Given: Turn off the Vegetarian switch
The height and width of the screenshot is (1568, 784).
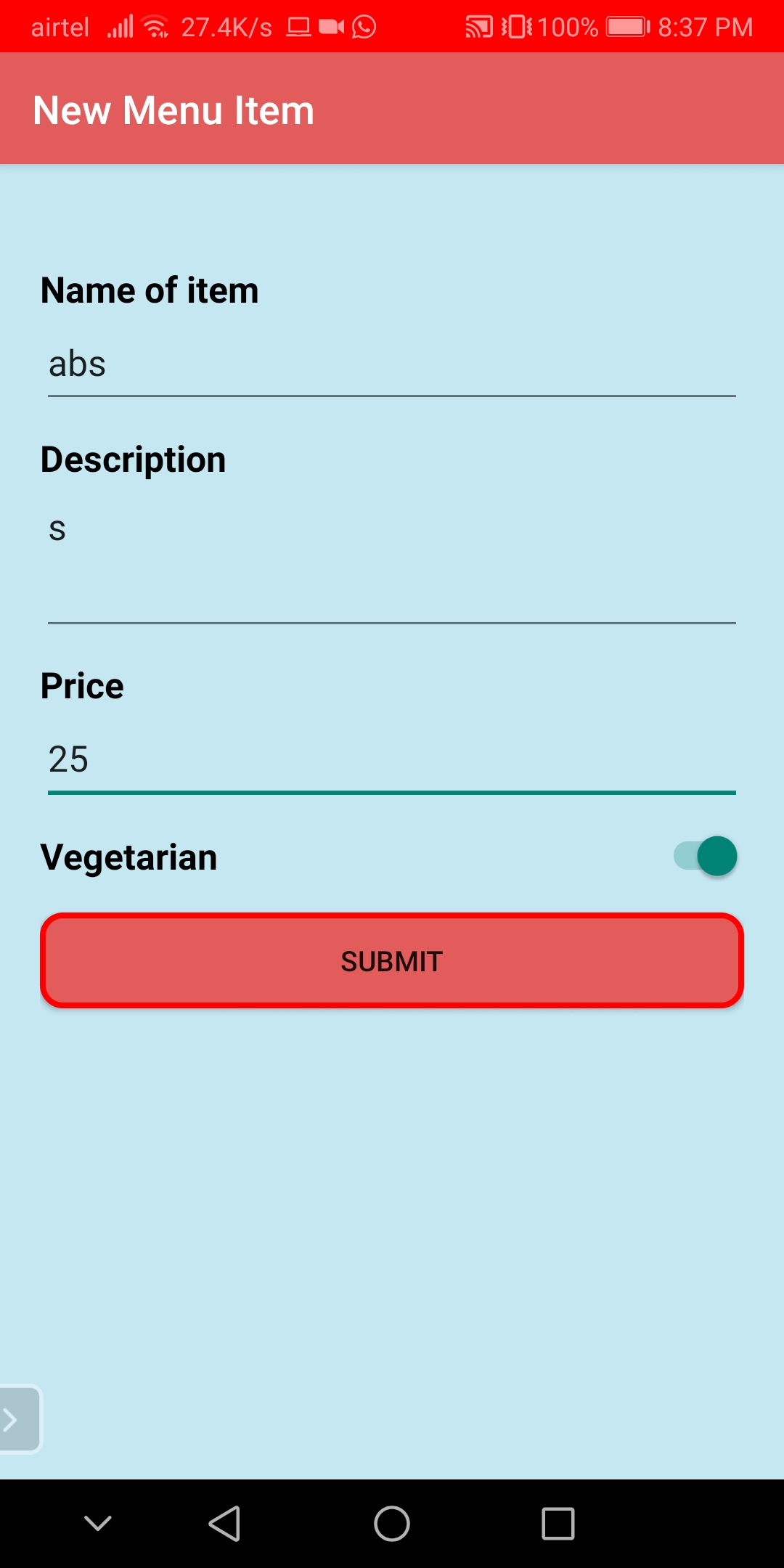Looking at the screenshot, I should (706, 857).
